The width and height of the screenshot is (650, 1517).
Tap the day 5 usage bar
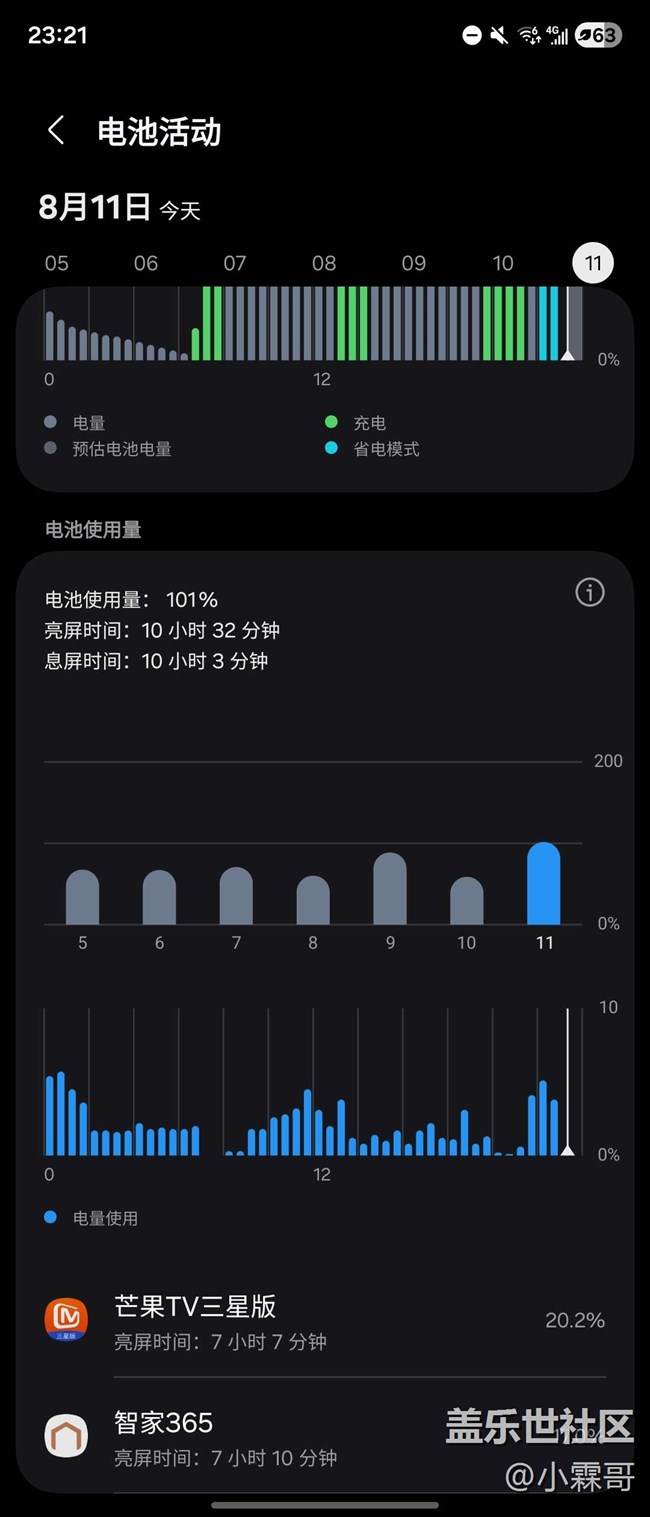tap(82, 898)
